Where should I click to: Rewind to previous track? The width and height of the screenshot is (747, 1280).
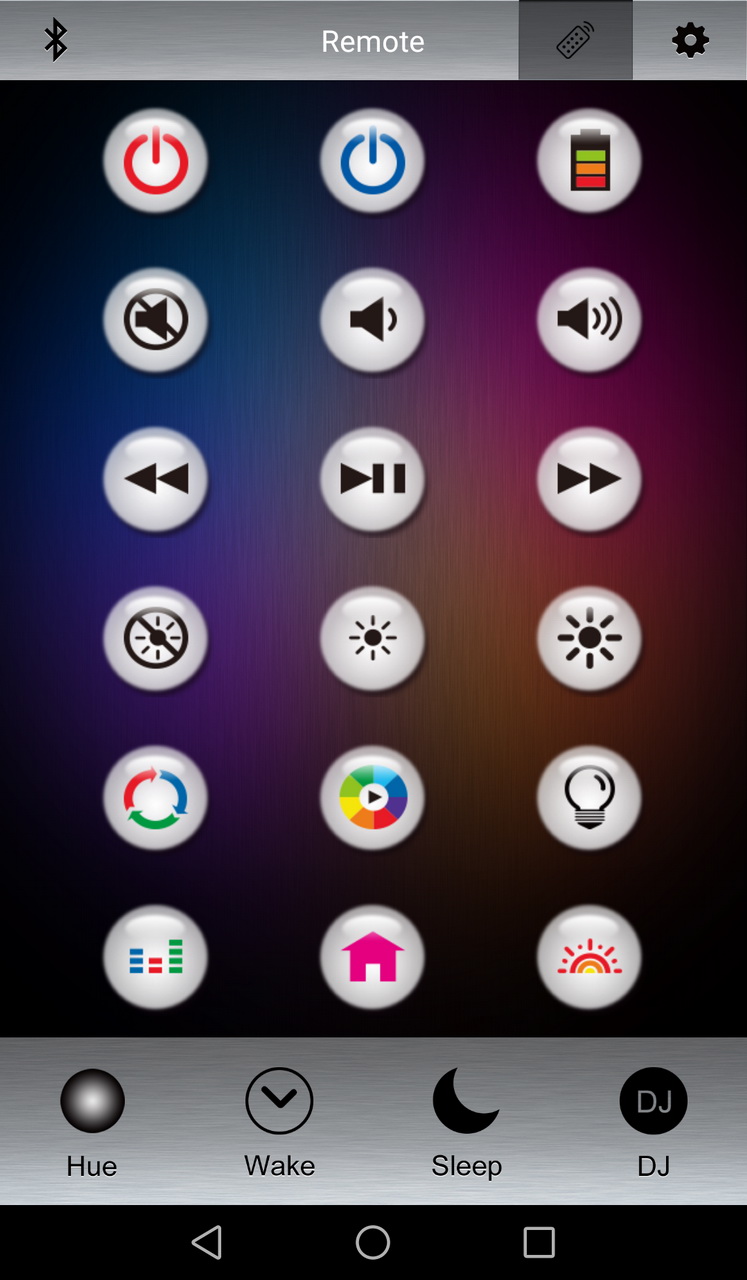coord(155,479)
